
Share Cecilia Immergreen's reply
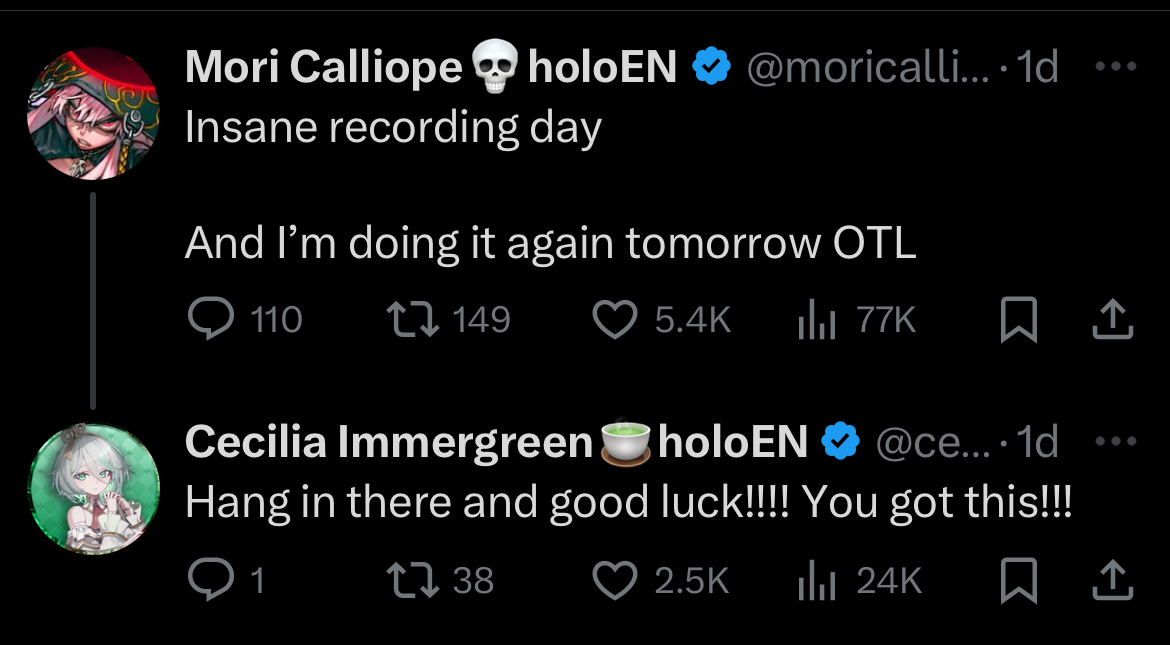click(x=1112, y=581)
